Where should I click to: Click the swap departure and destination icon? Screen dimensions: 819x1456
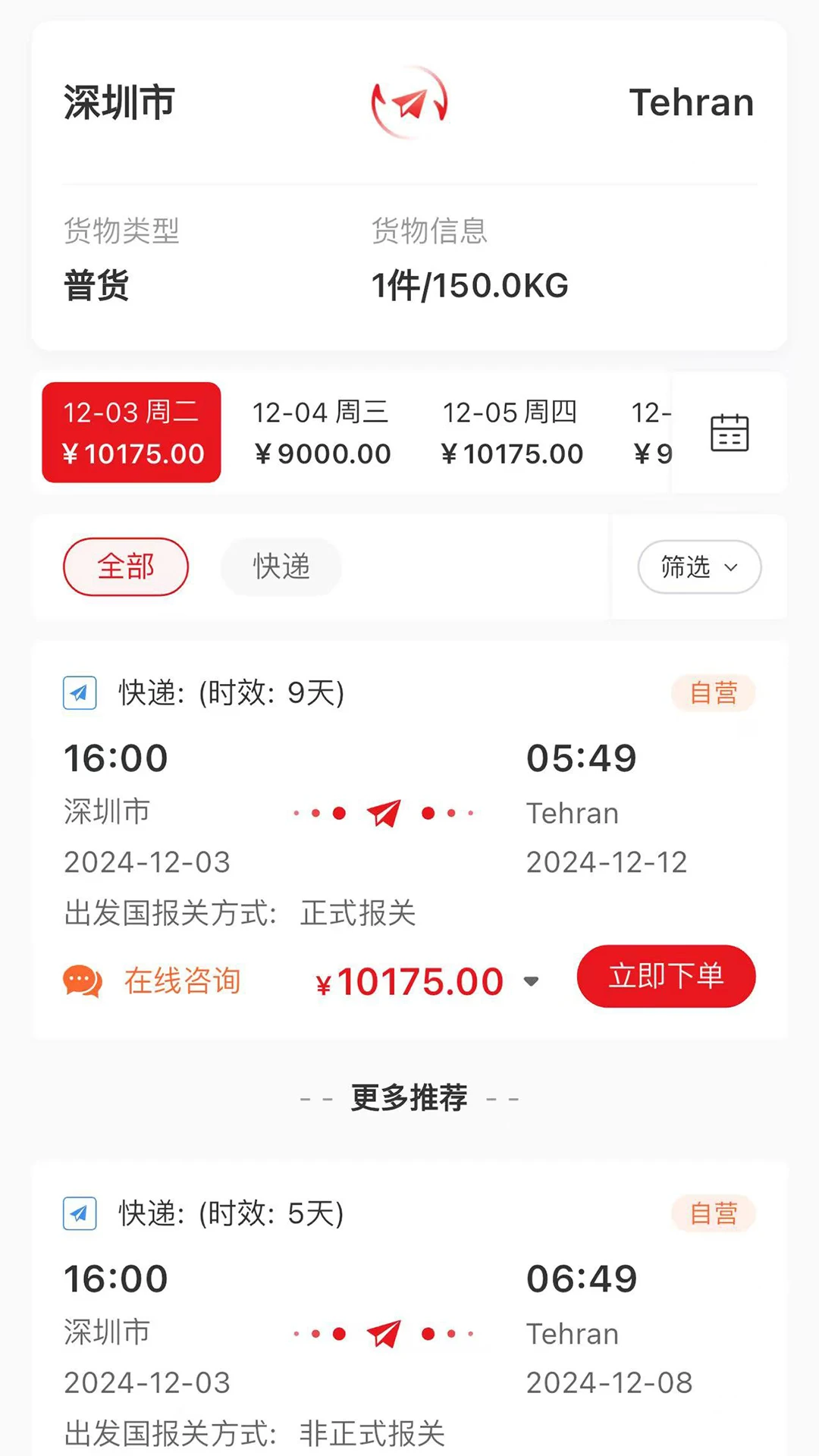tap(409, 104)
